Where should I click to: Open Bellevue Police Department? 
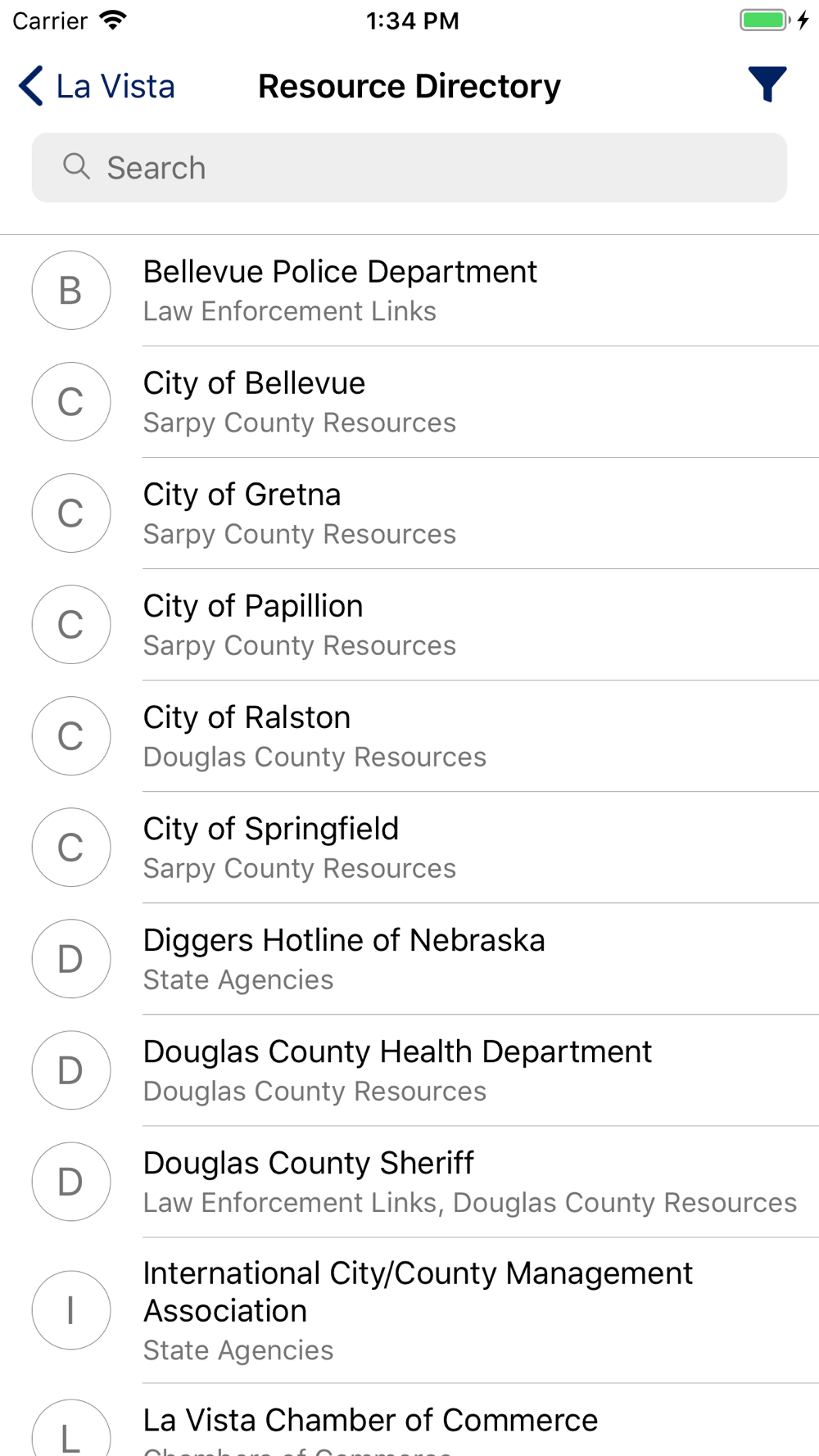point(409,291)
